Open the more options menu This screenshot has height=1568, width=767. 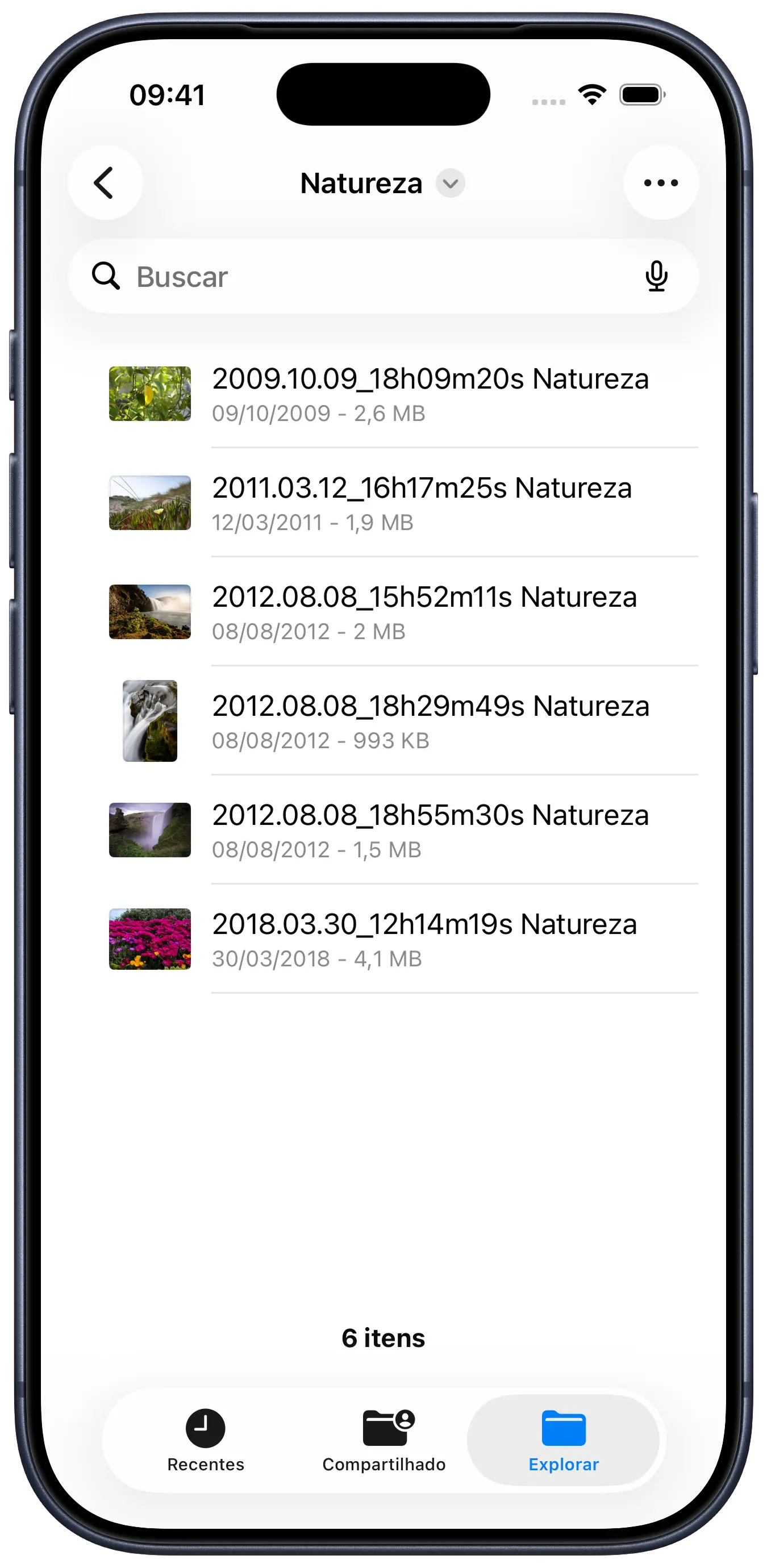[x=660, y=182]
